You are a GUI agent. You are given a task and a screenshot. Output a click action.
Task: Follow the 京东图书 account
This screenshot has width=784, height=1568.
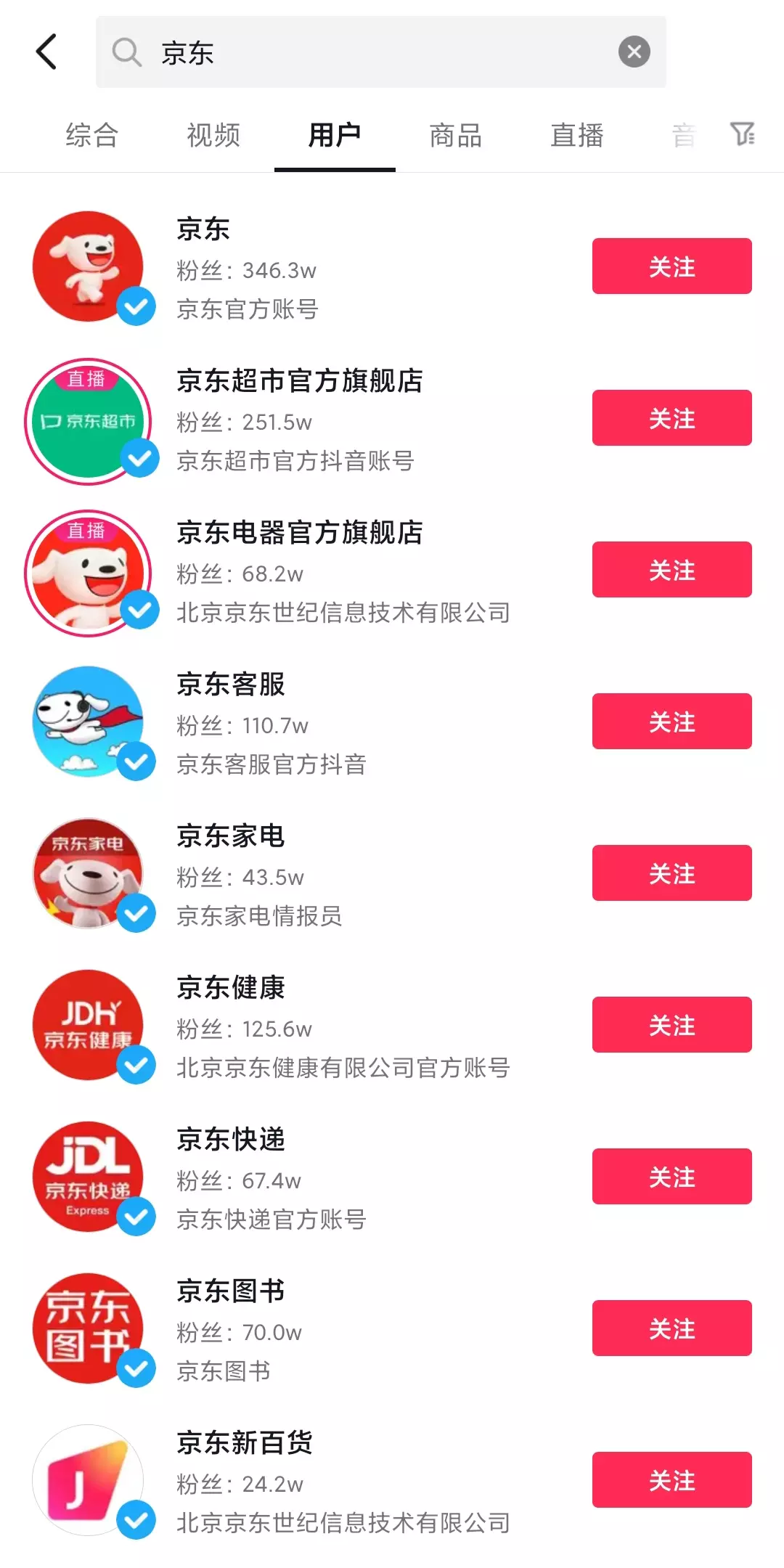(671, 1328)
